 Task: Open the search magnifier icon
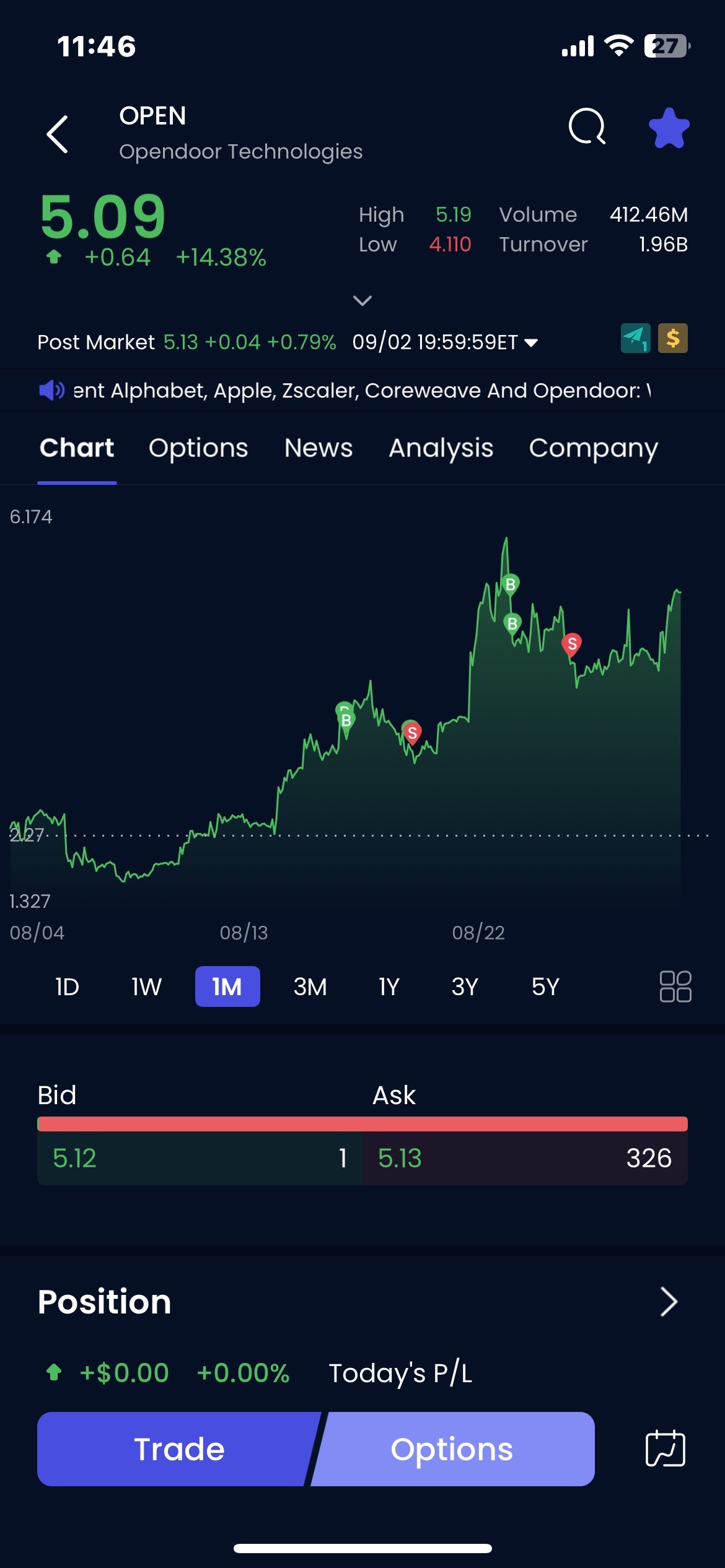[587, 127]
